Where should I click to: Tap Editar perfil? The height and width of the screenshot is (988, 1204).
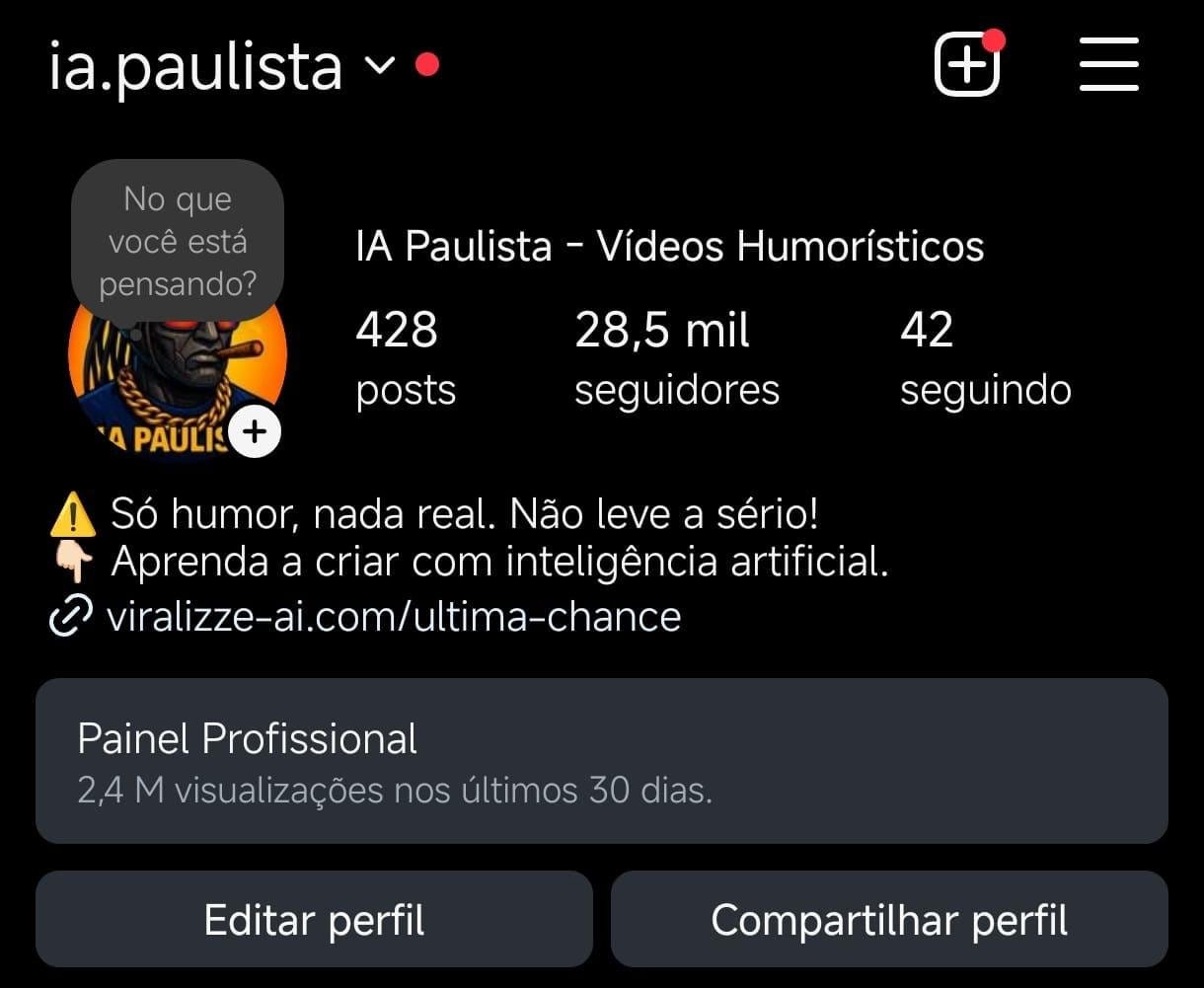click(x=314, y=920)
